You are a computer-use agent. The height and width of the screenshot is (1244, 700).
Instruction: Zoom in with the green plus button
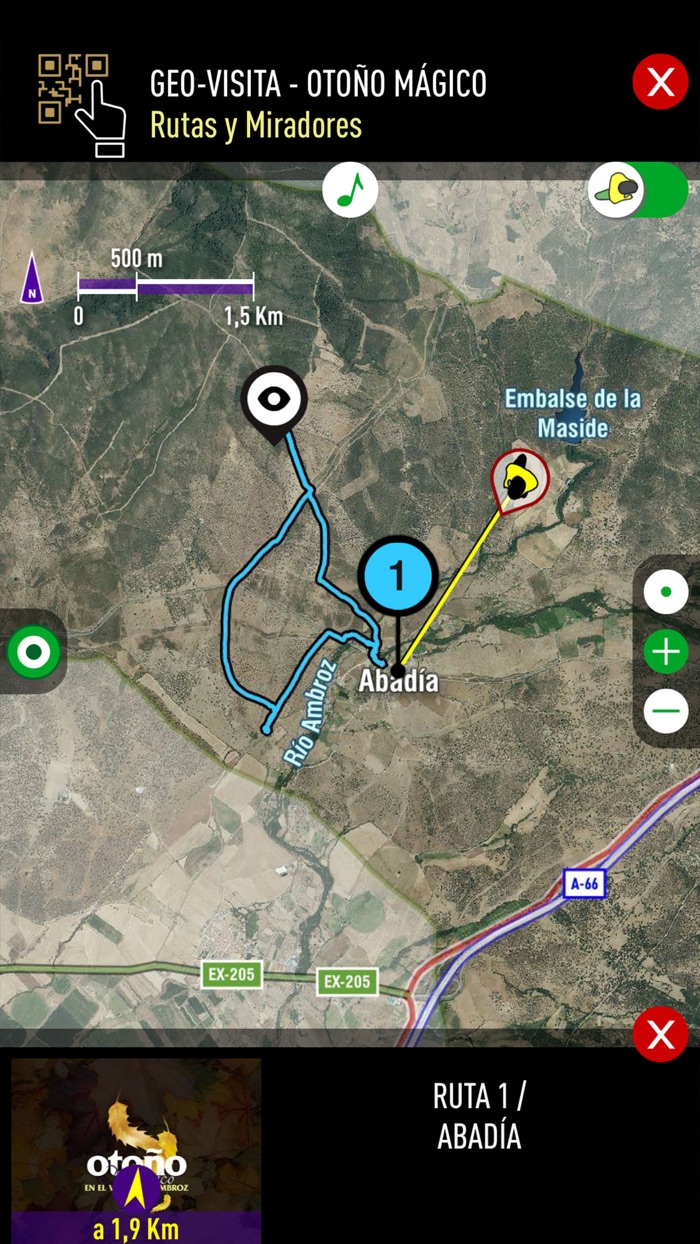665,653
